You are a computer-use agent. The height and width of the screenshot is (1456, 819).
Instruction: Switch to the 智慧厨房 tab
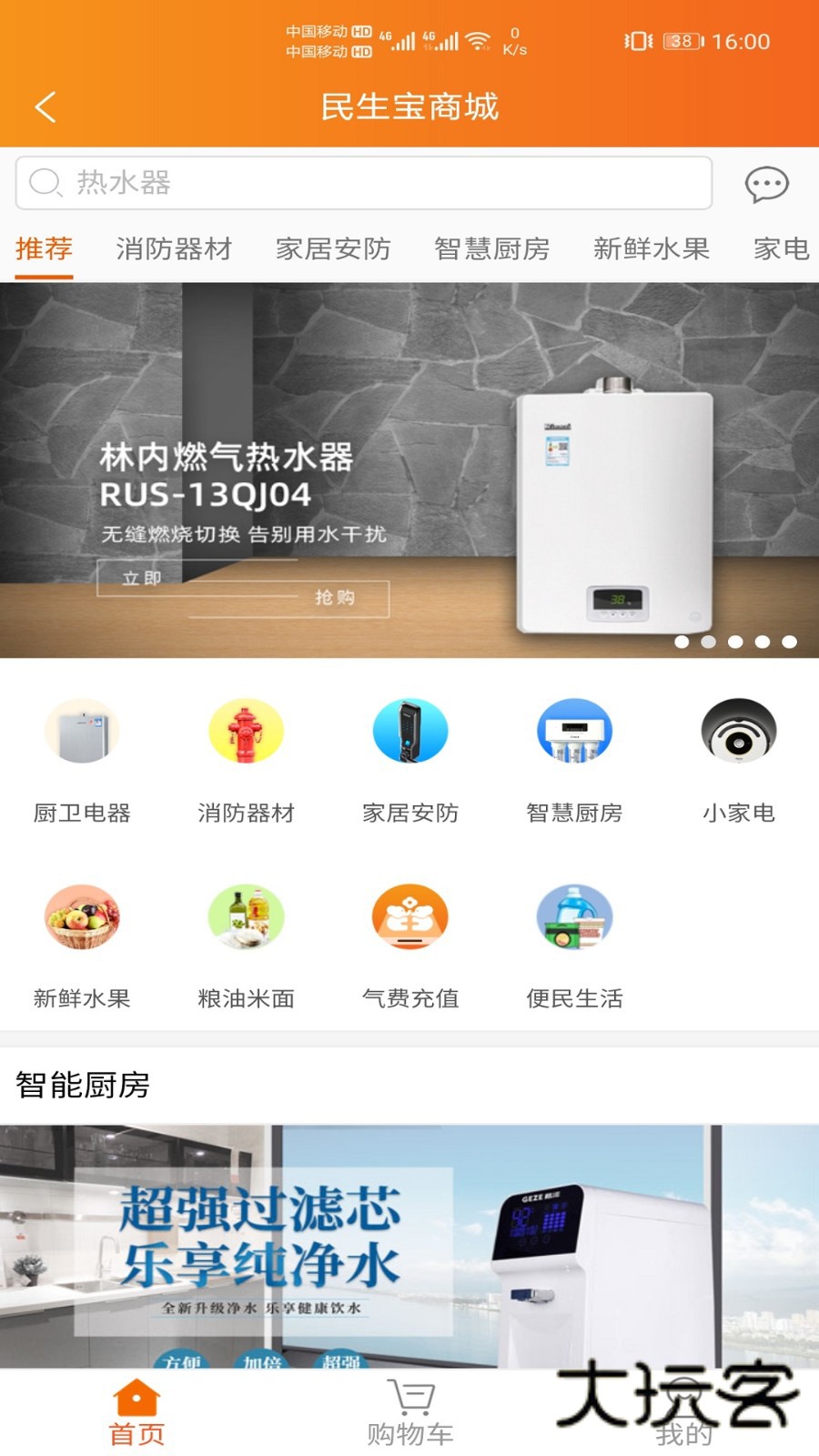coord(491,248)
